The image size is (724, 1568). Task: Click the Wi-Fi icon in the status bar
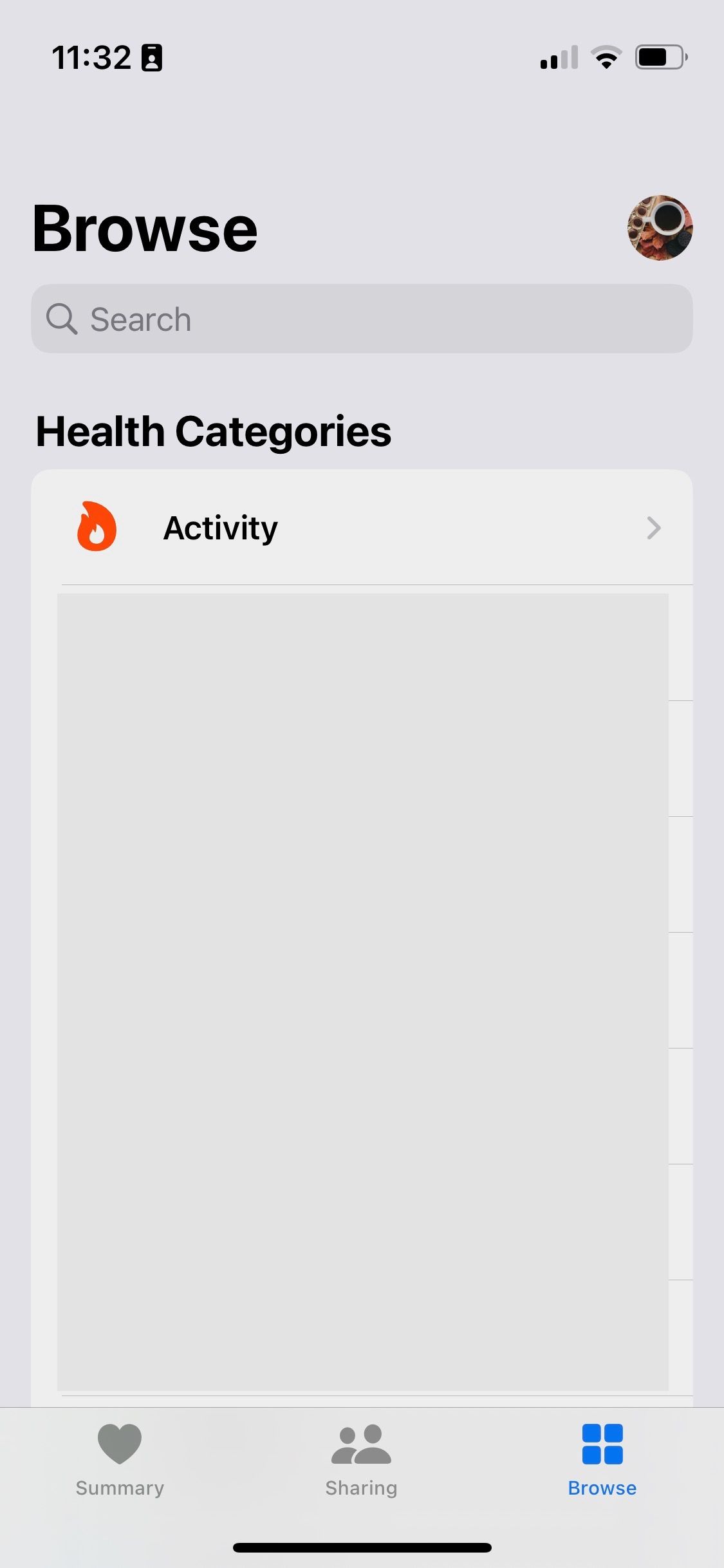click(x=606, y=57)
